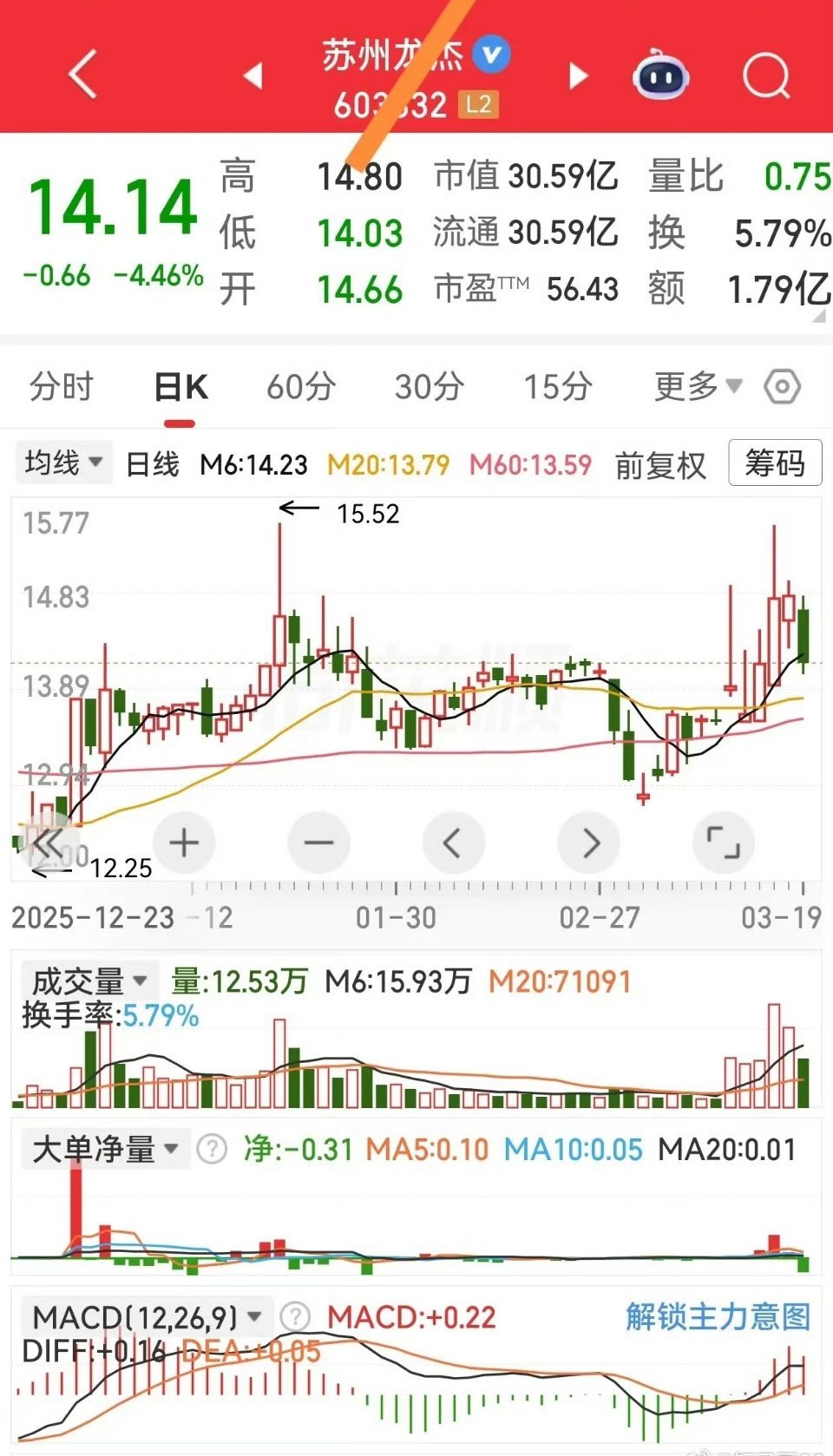Select the 日K tab
This screenshot has width=833, height=1456.
point(180,387)
